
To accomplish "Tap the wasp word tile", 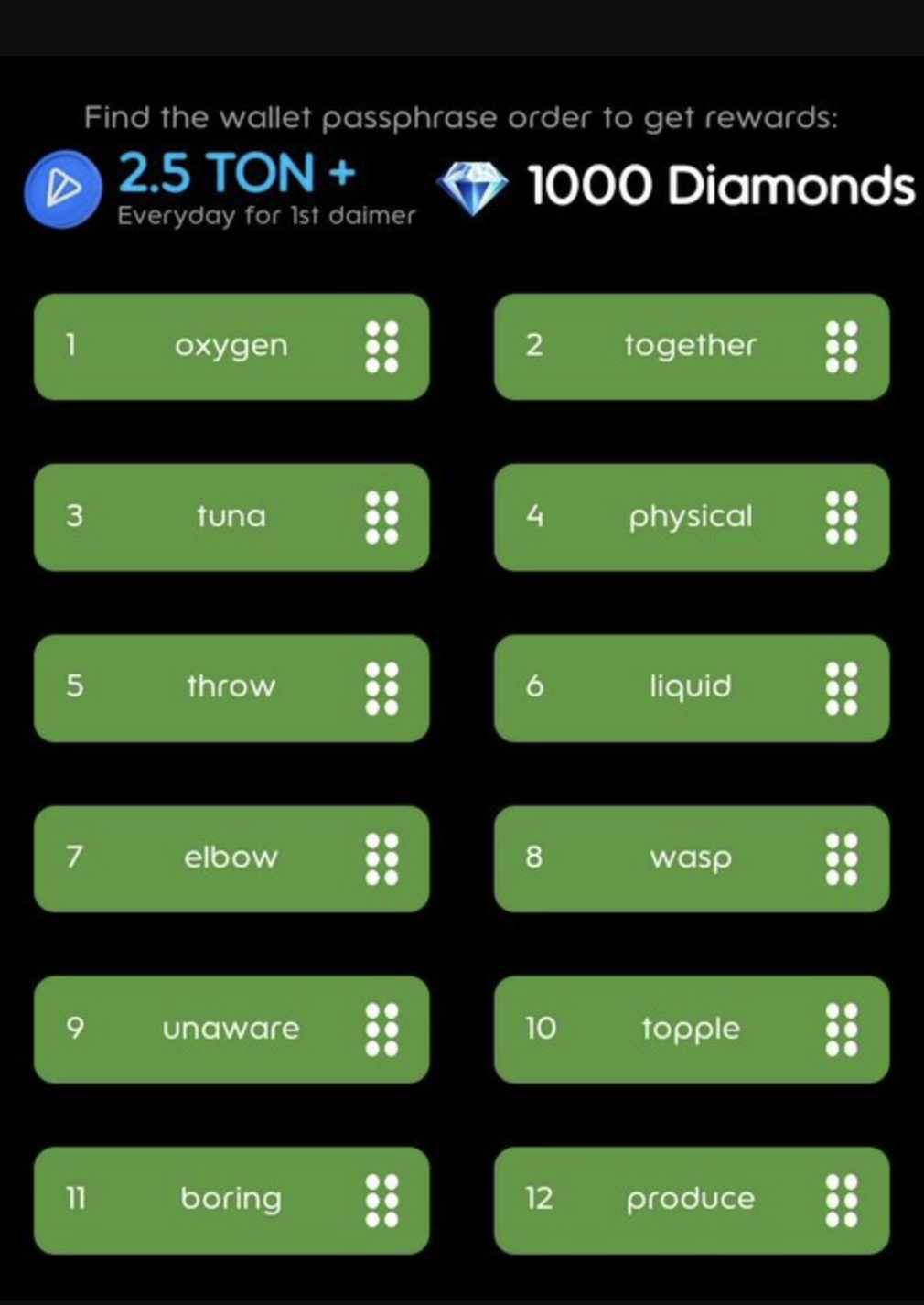I will 691,858.
